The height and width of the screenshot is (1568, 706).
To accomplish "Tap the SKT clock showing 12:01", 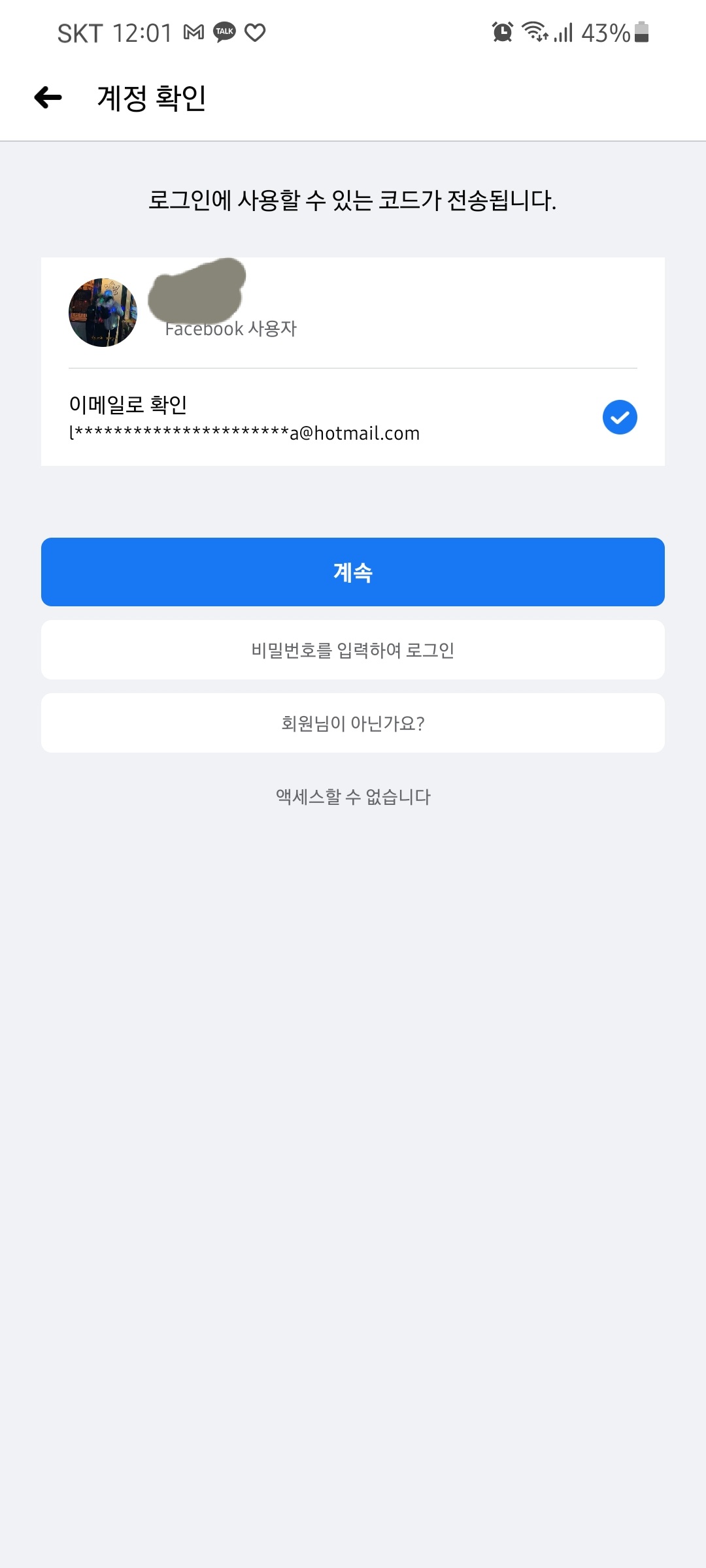I will pos(114,31).
